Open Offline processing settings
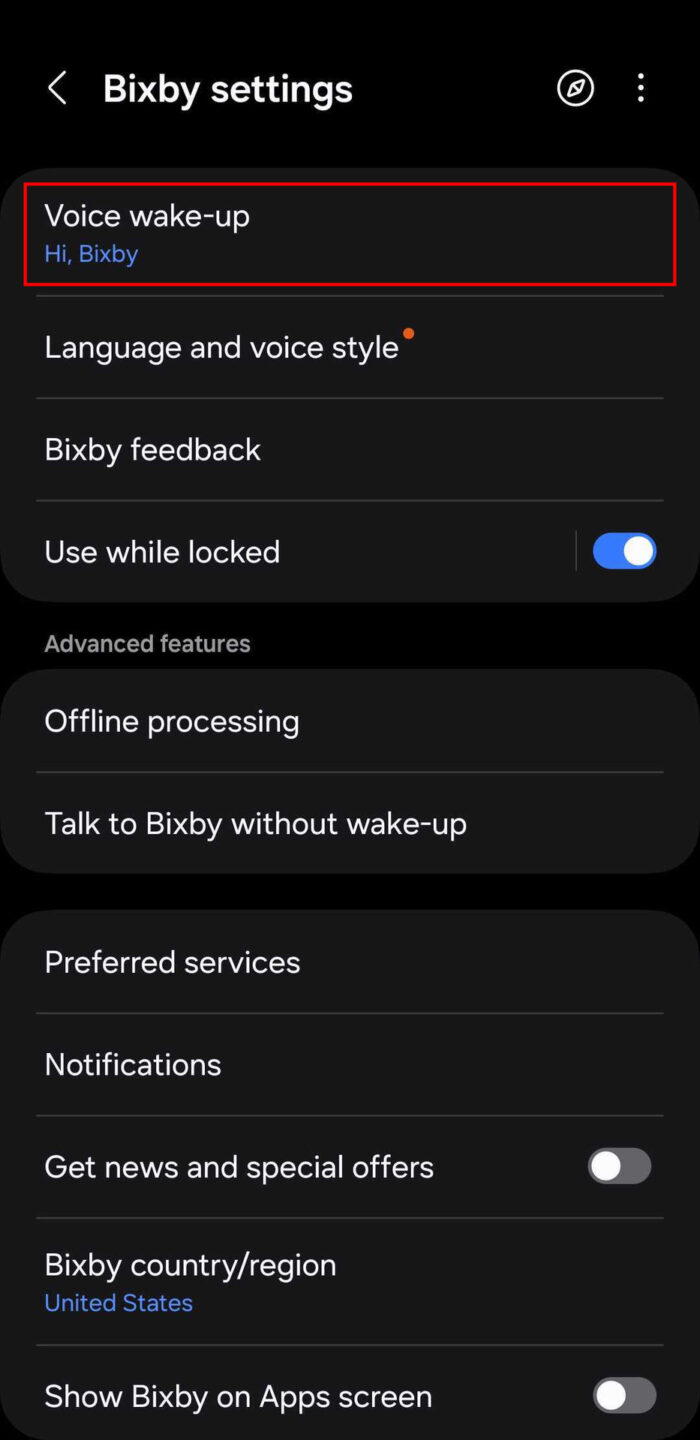700x1440 pixels. click(x=350, y=722)
